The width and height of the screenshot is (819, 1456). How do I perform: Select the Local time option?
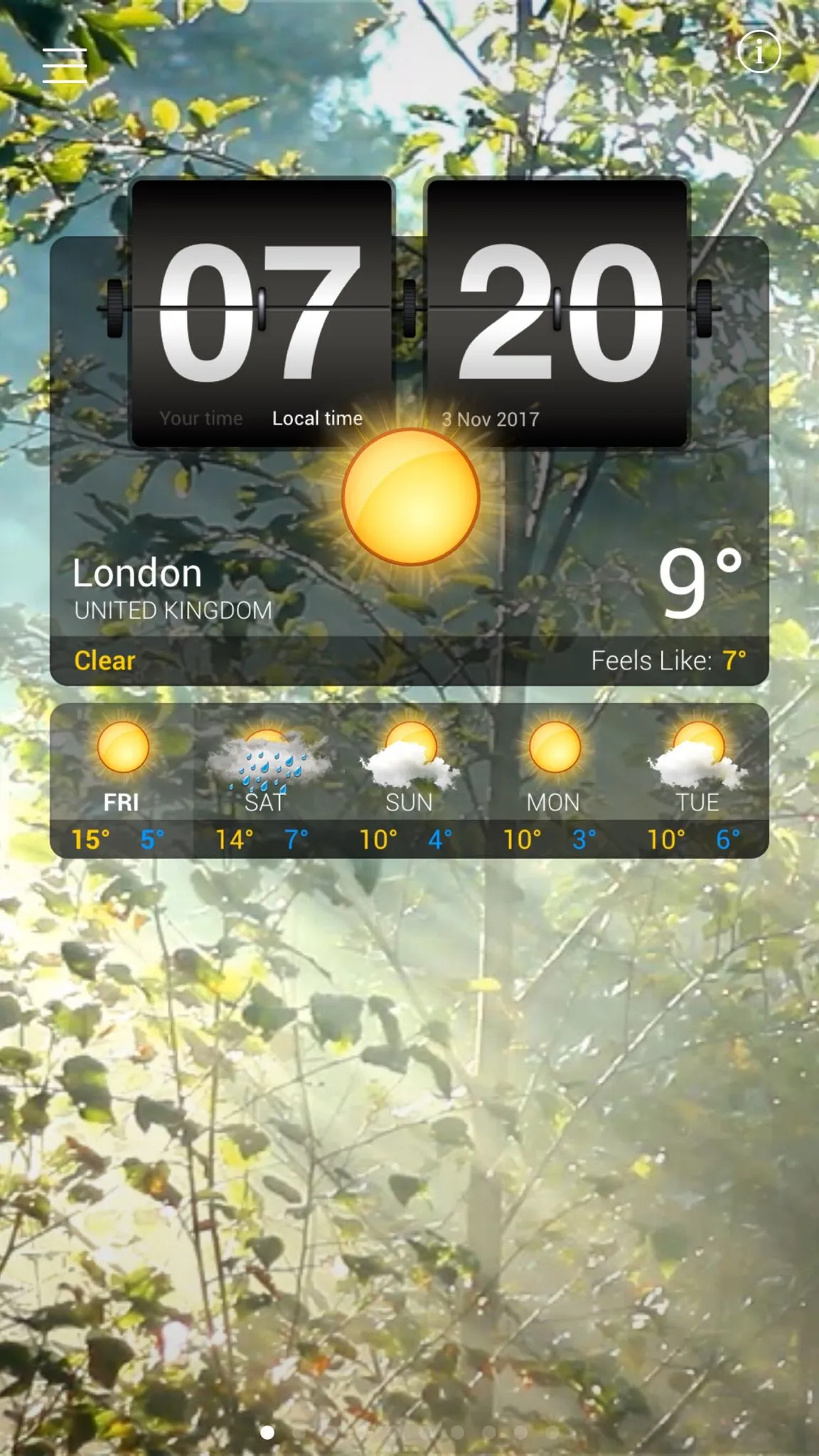(x=317, y=418)
